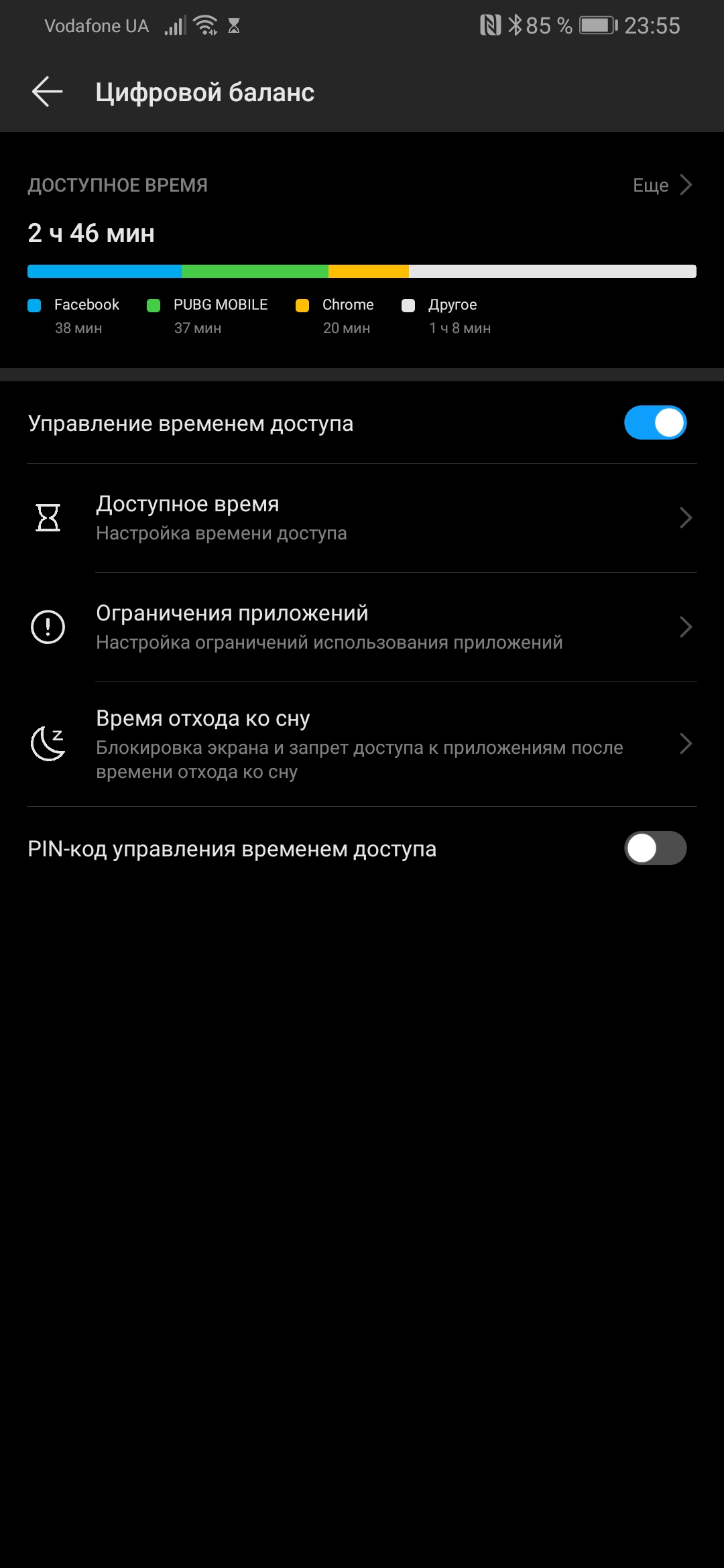Image resolution: width=724 pixels, height=1568 pixels.
Task: Open Ограничения приложений
Action: pos(362,627)
